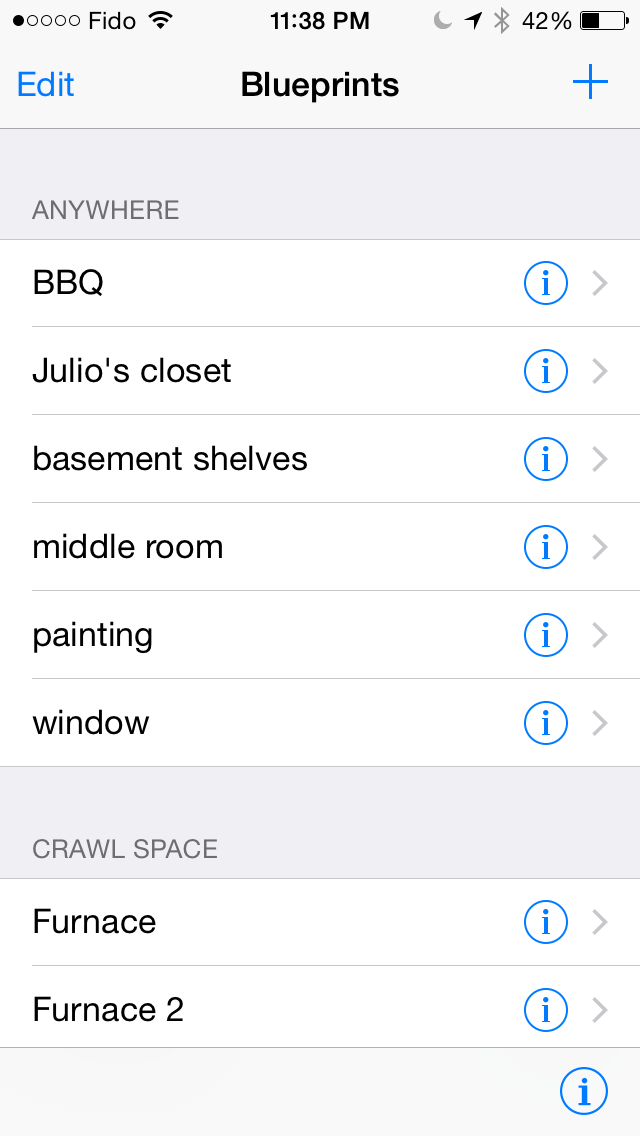View info for Julio's closet
This screenshot has width=640, height=1136.
click(x=545, y=372)
